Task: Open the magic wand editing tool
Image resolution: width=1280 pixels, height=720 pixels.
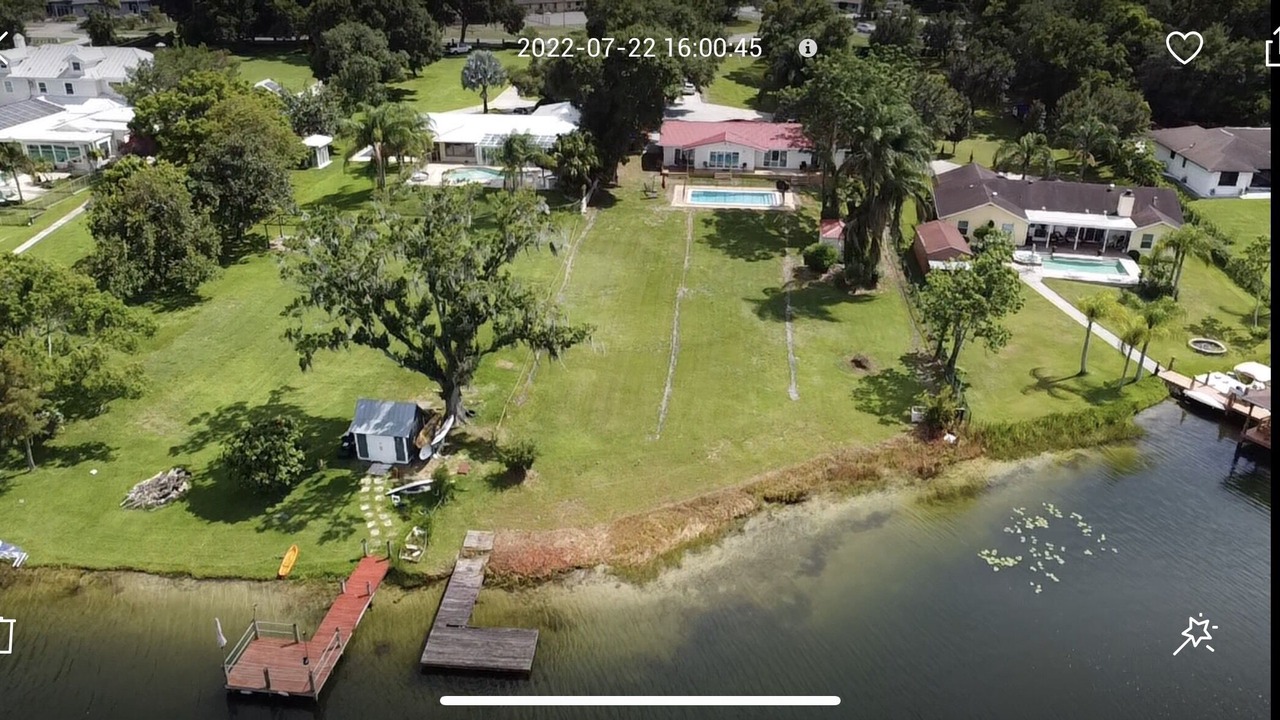Action: (x=1195, y=634)
